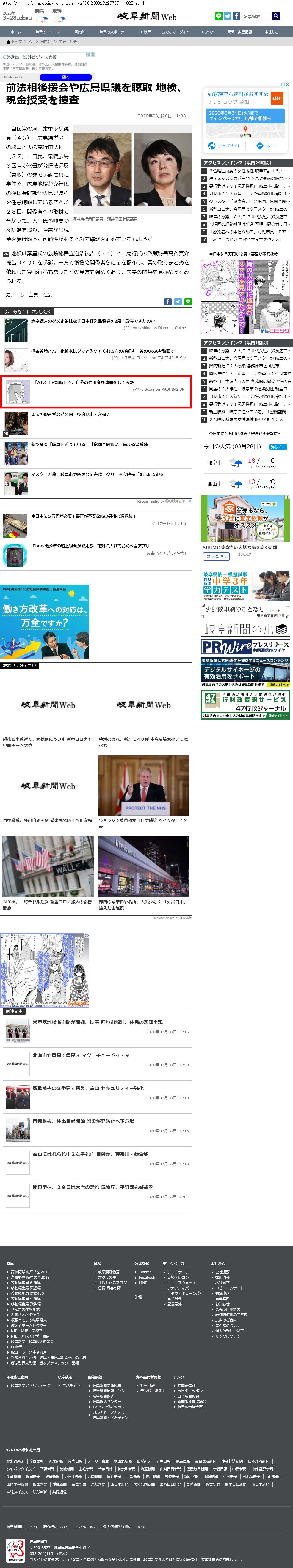Go to 天気・災害情報 section

click(239, 32)
